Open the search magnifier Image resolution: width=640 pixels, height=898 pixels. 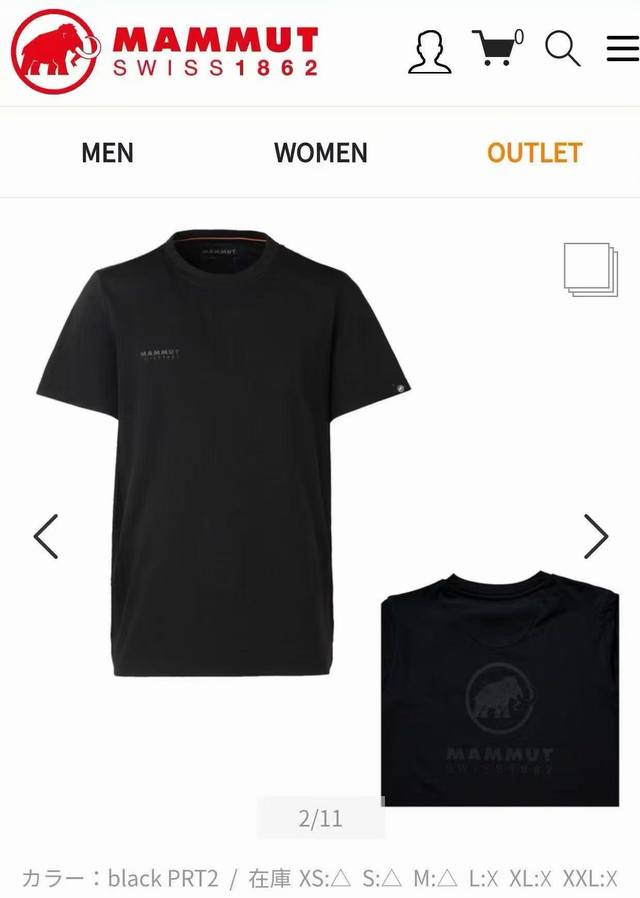pos(563,48)
